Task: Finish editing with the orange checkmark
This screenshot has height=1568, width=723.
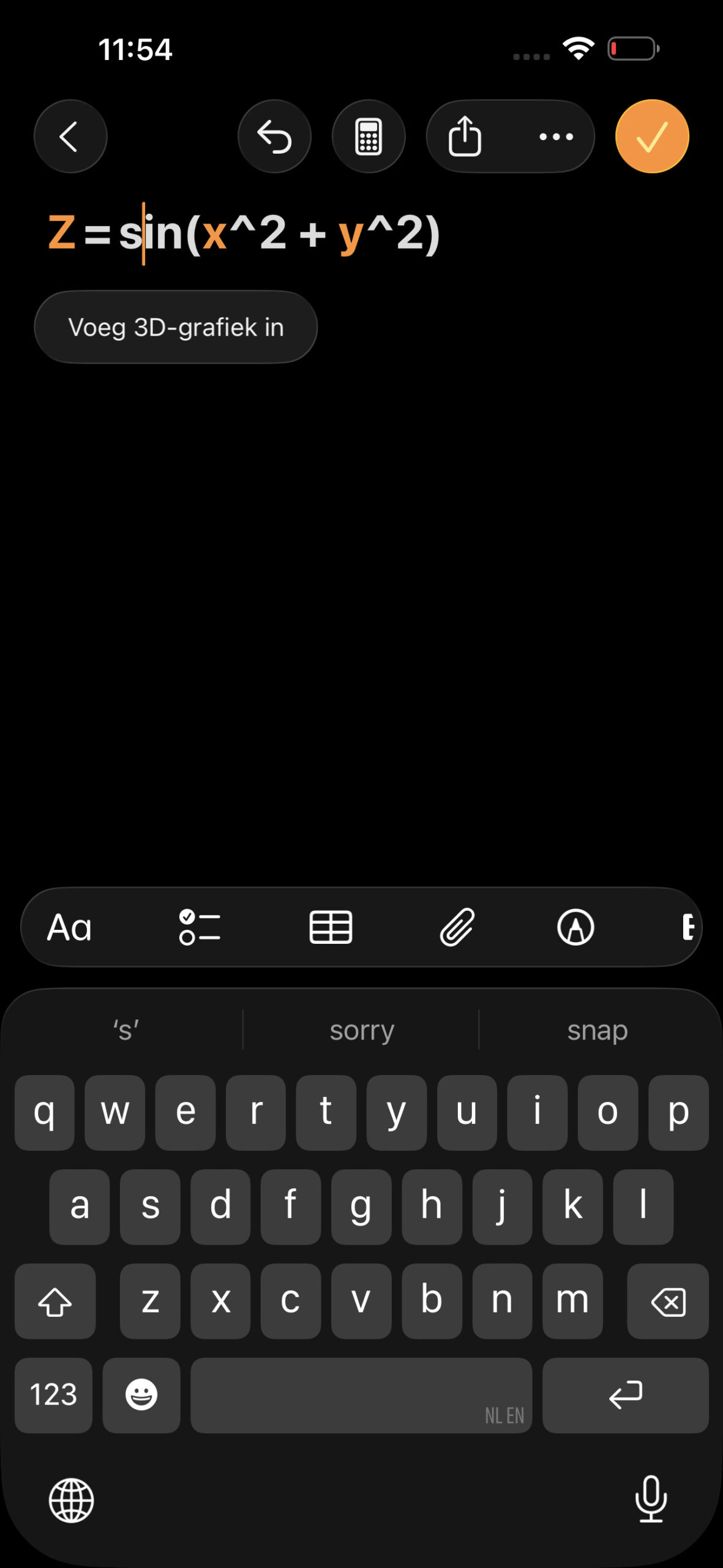Action: (x=652, y=136)
